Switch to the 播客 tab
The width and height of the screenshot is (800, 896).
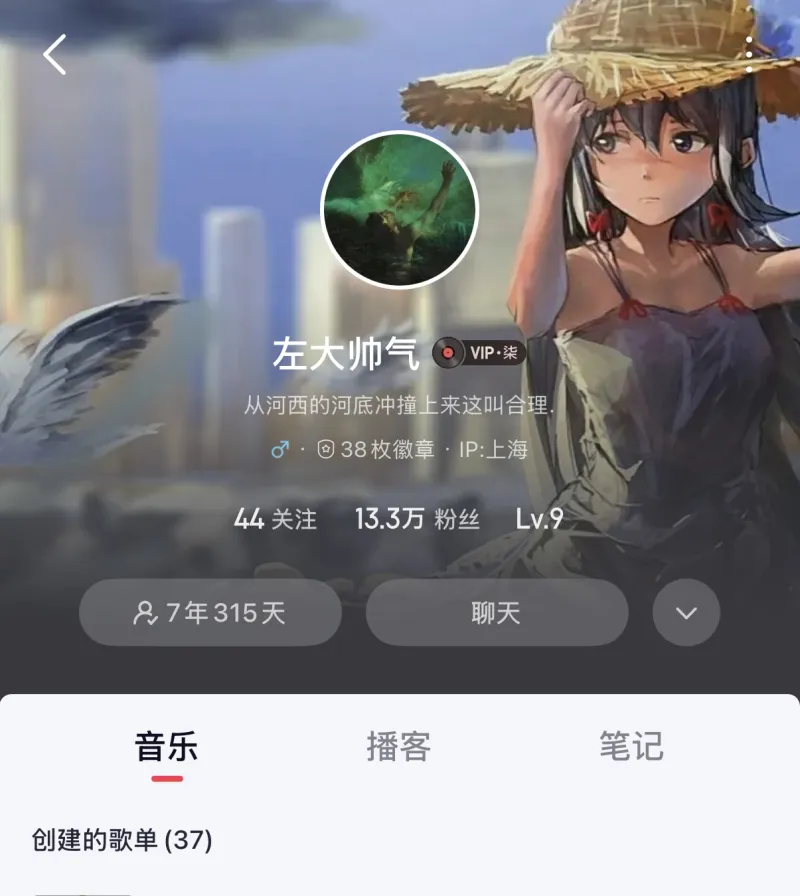[398, 747]
